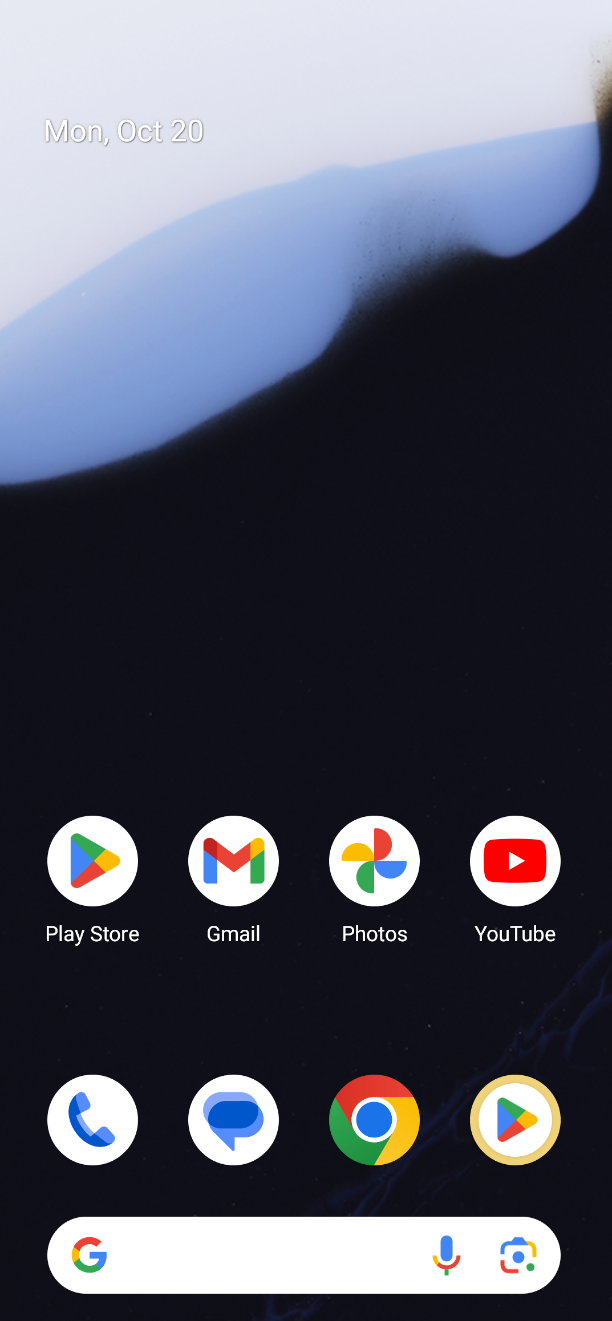612x1321 pixels.
Task: Open the Play Store app
Action: (x=92, y=861)
